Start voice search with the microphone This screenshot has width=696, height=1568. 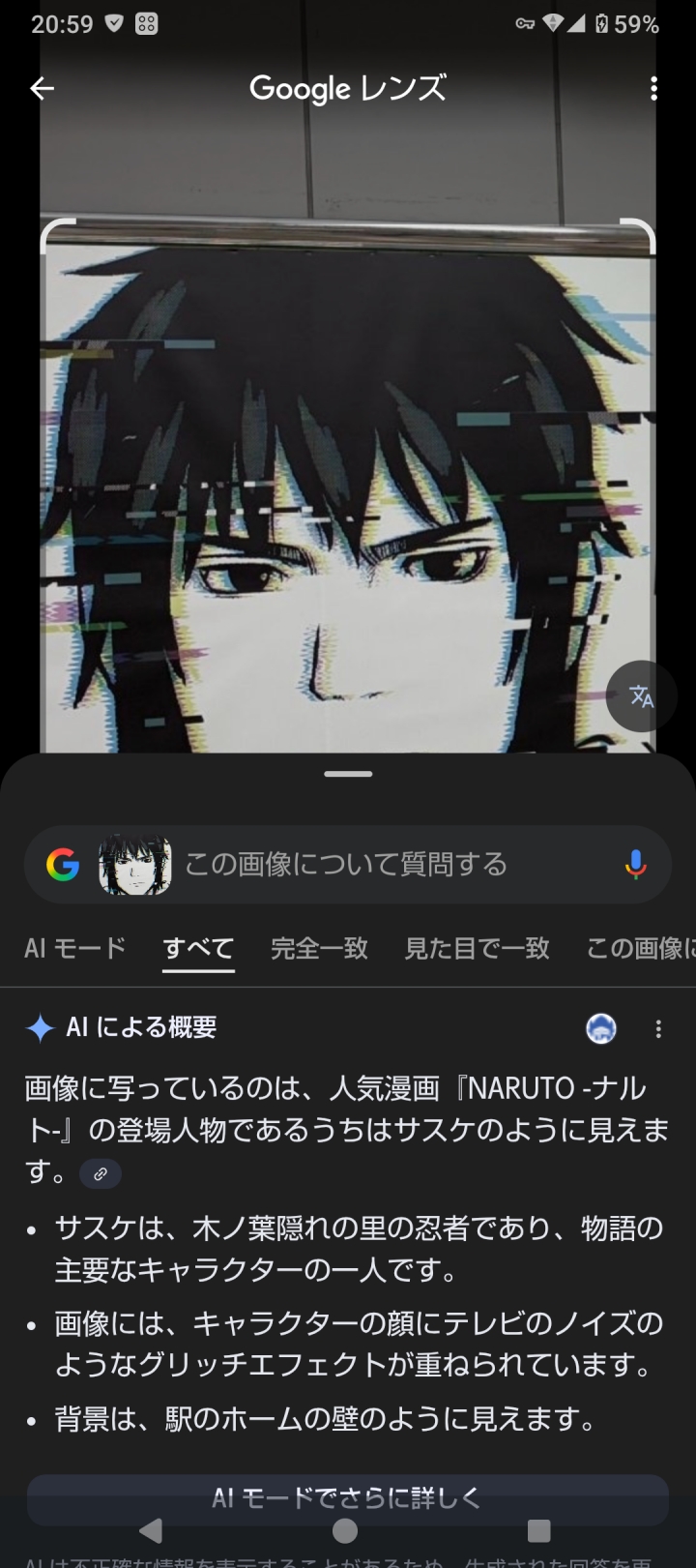click(x=635, y=864)
